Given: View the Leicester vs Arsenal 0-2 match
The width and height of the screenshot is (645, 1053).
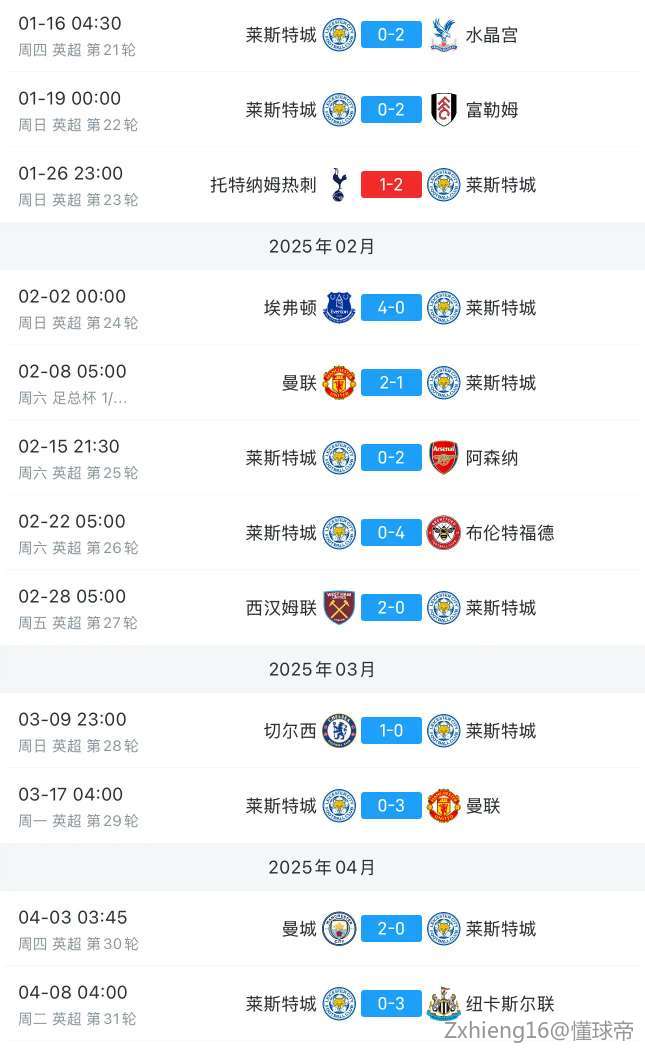Looking at the screenshot, I should pyautogui.click(x=322, y=458).
